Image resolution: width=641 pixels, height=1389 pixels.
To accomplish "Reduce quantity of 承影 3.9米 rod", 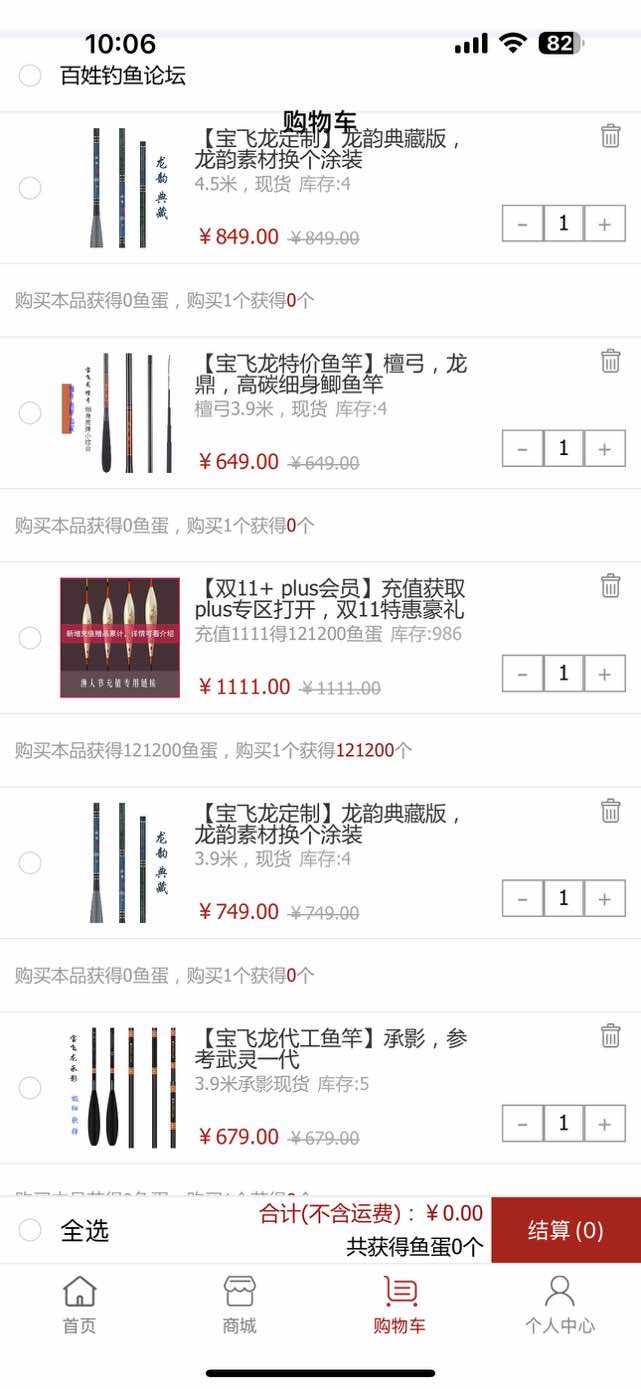I will (x=523, y=1124).
